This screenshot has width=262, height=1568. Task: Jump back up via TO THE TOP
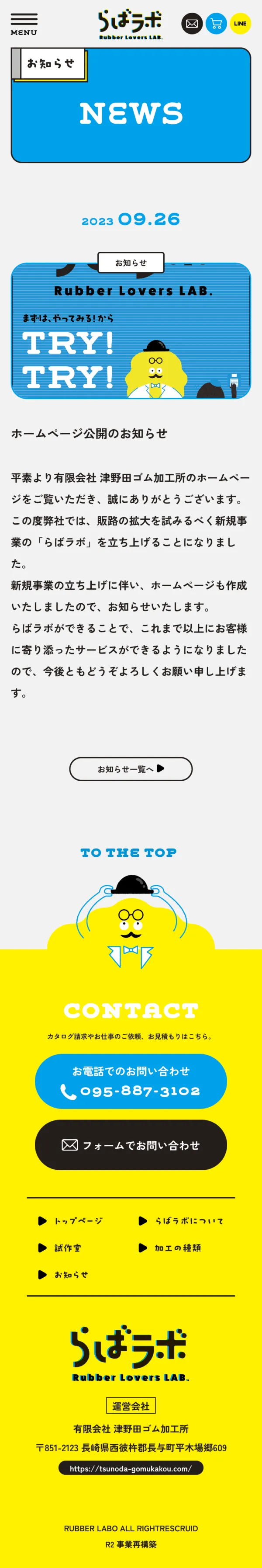[129, 853]
